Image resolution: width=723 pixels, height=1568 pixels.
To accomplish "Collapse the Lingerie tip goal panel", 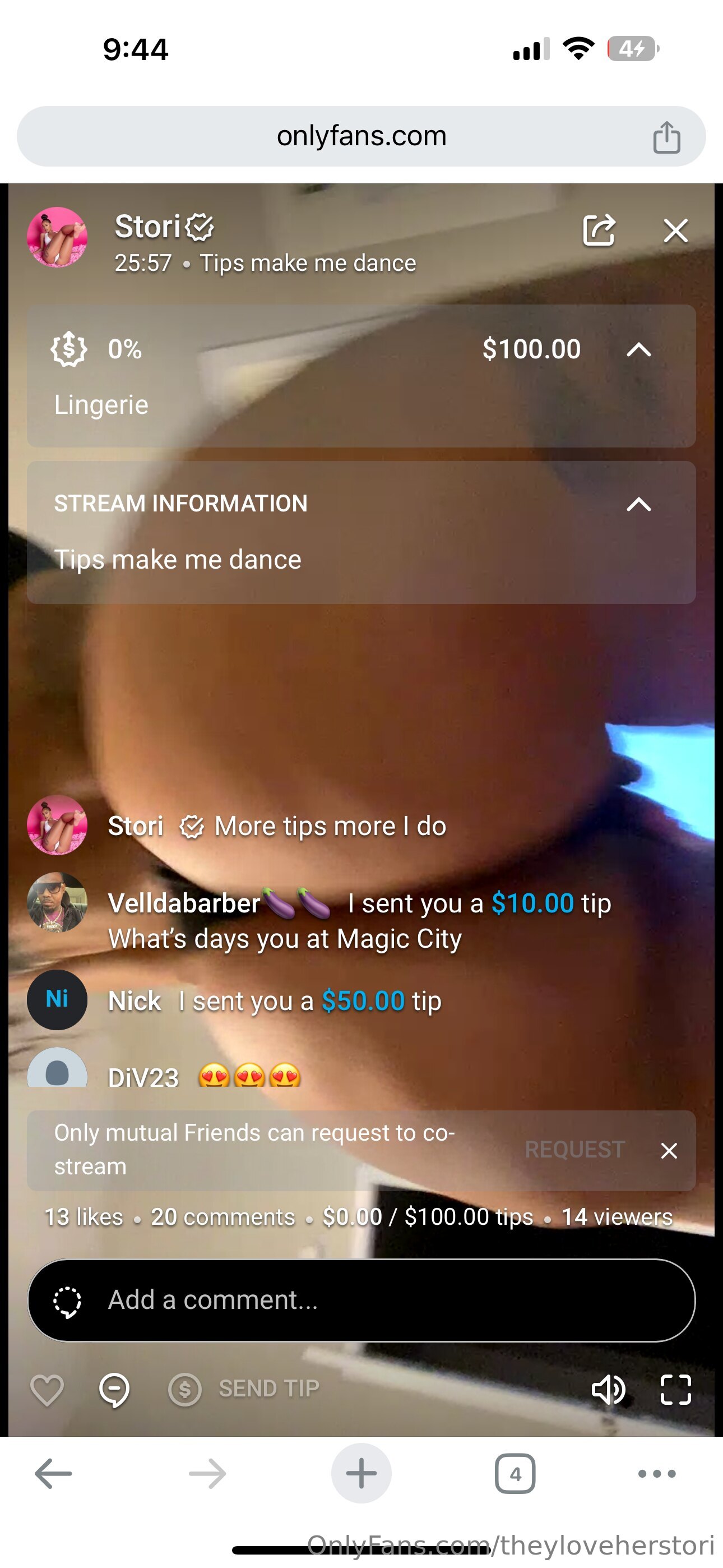I will pos(638,349).
